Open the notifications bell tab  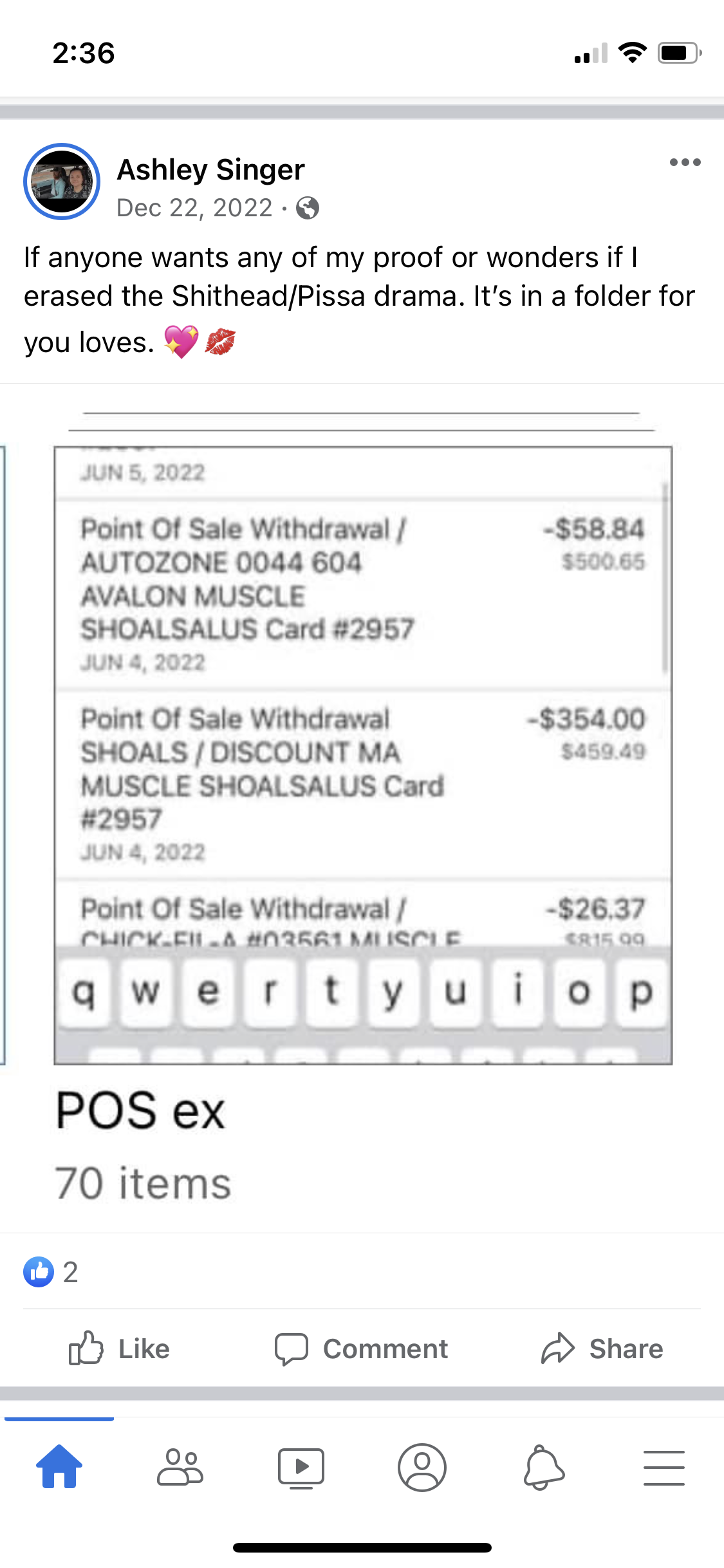[x=544, y=1467]
